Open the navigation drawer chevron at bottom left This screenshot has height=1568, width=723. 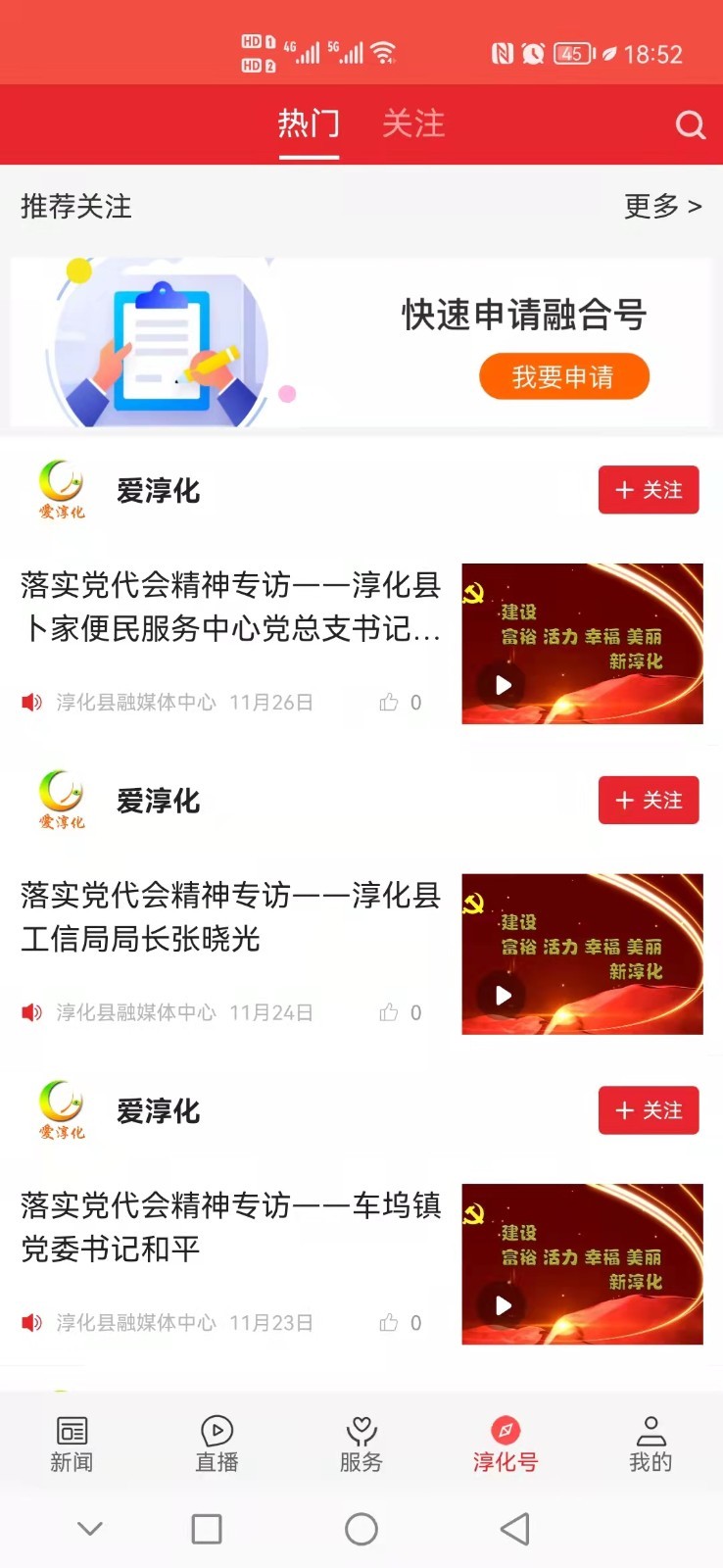[x=90, y=1528]
